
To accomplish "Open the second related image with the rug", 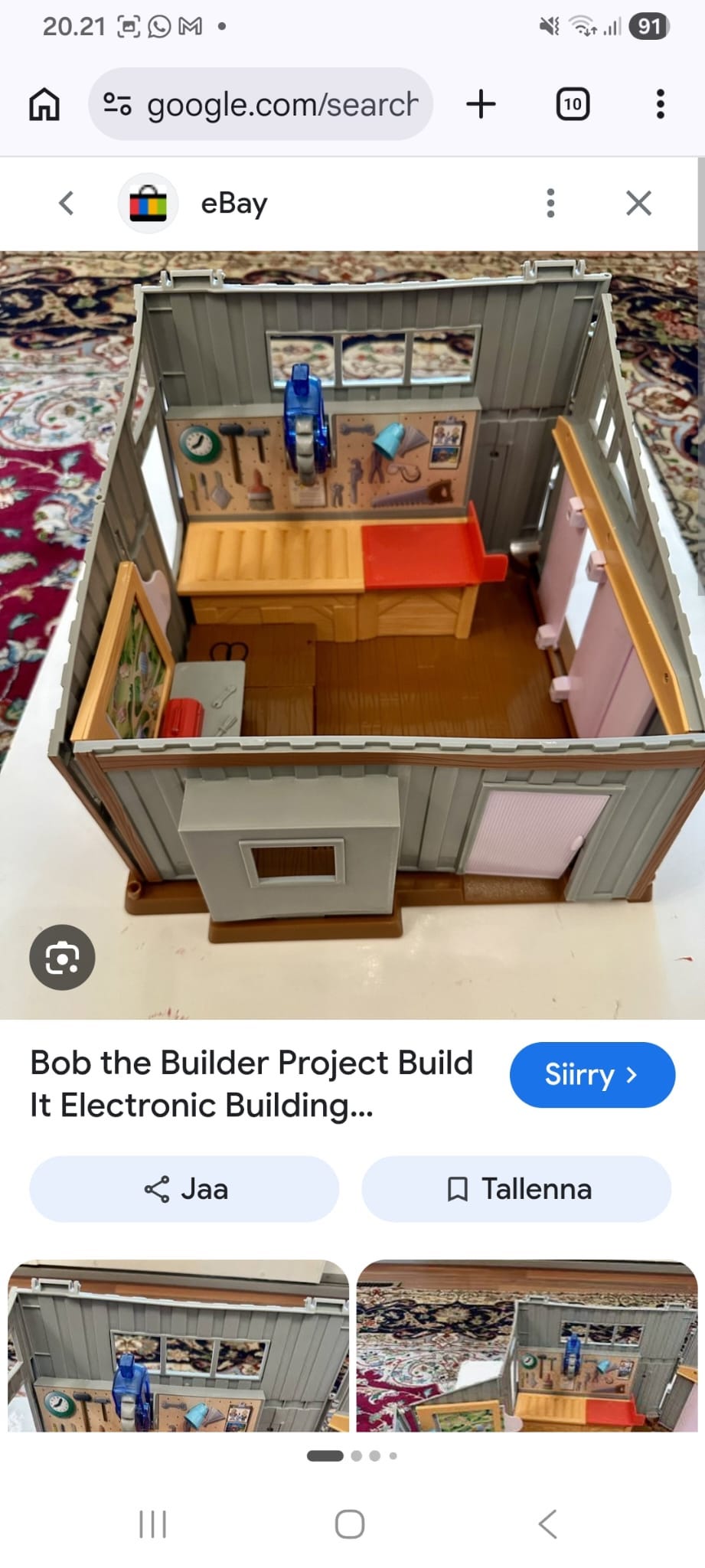I will (527, 1345).
